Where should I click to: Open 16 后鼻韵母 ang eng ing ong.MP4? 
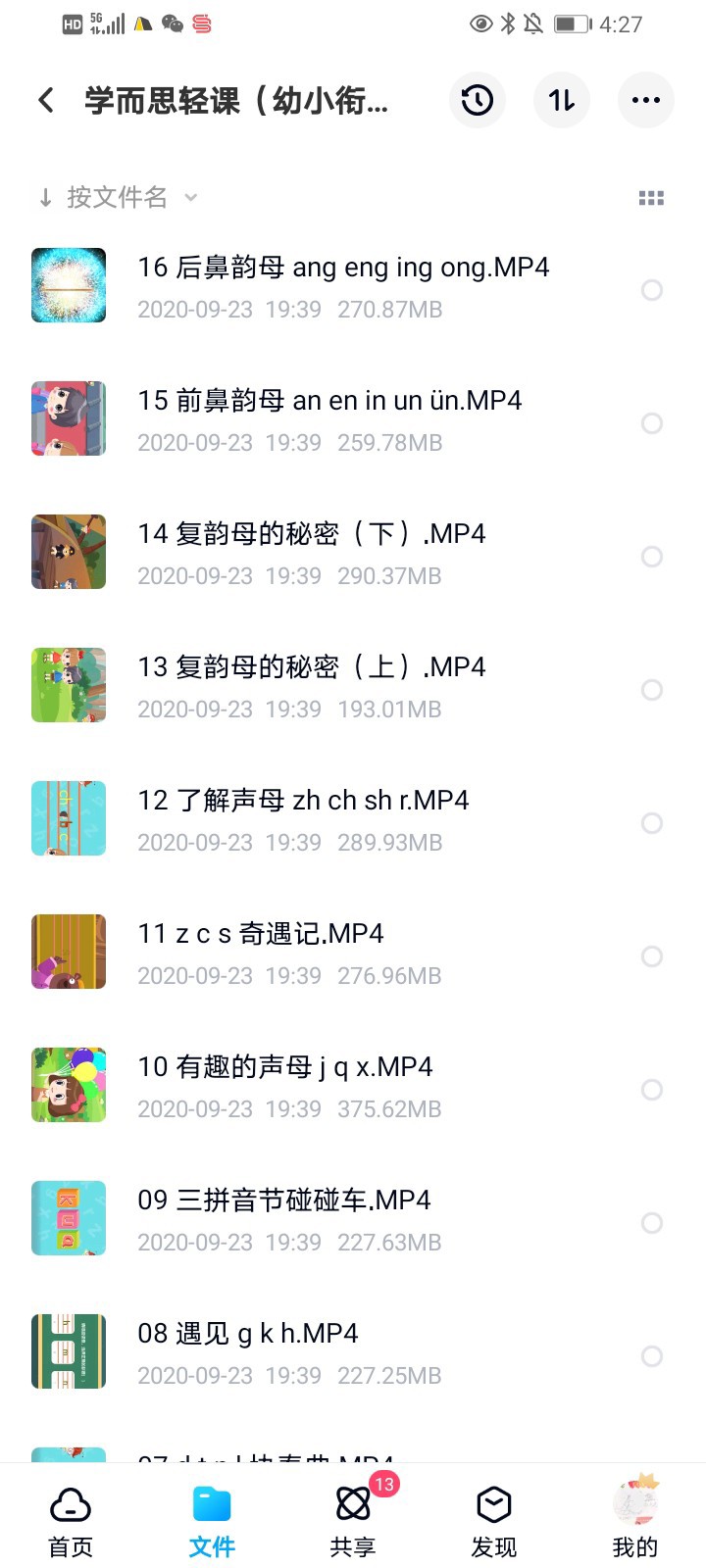343,268
